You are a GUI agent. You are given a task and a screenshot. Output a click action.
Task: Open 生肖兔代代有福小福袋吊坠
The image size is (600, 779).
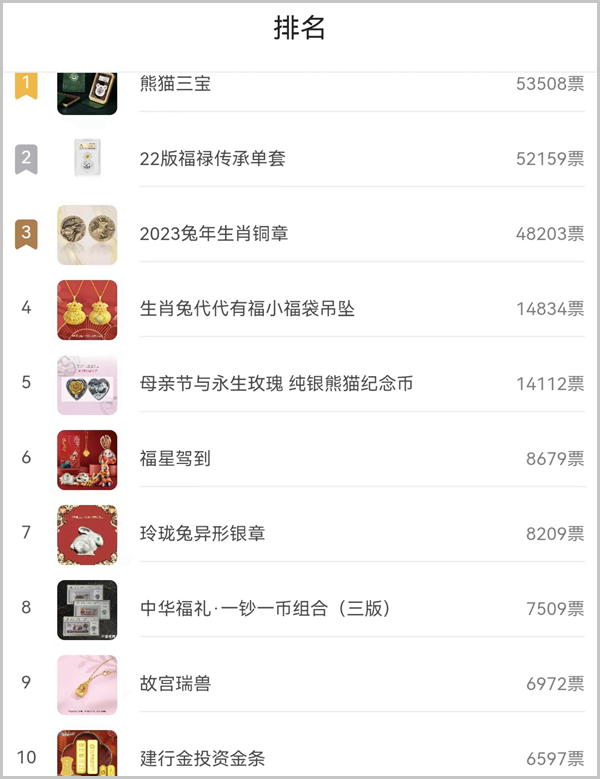coord(247,309)
